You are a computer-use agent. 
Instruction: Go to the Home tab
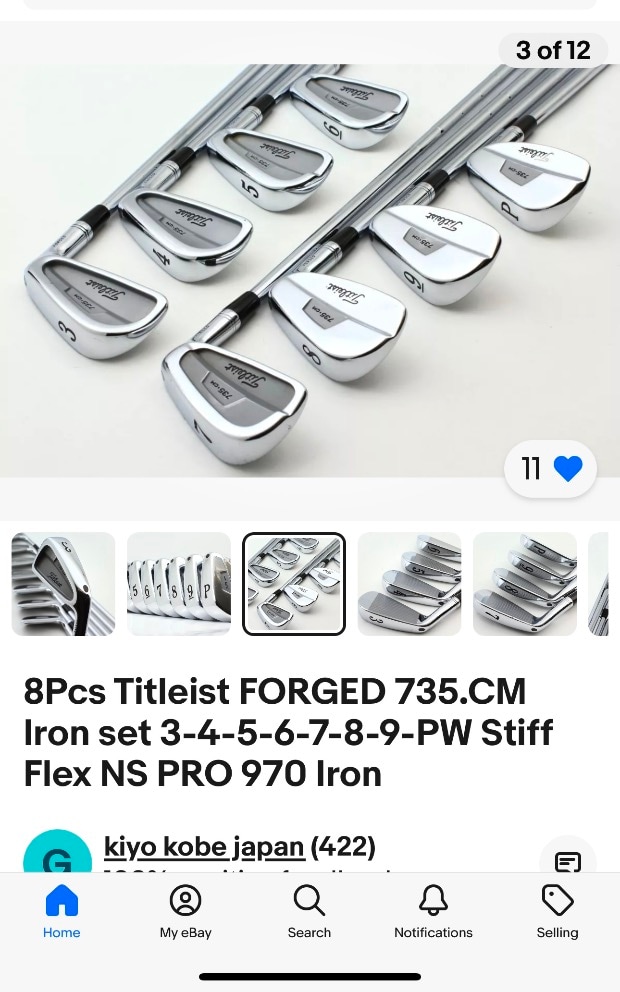click(x=62, y=912)
